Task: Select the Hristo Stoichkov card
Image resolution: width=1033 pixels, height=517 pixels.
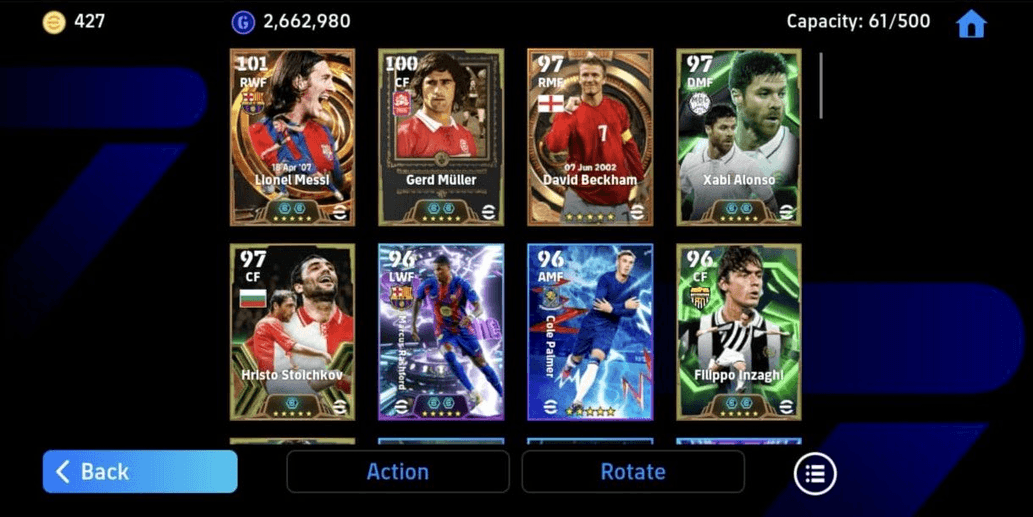Action: (x=292, y=332)
